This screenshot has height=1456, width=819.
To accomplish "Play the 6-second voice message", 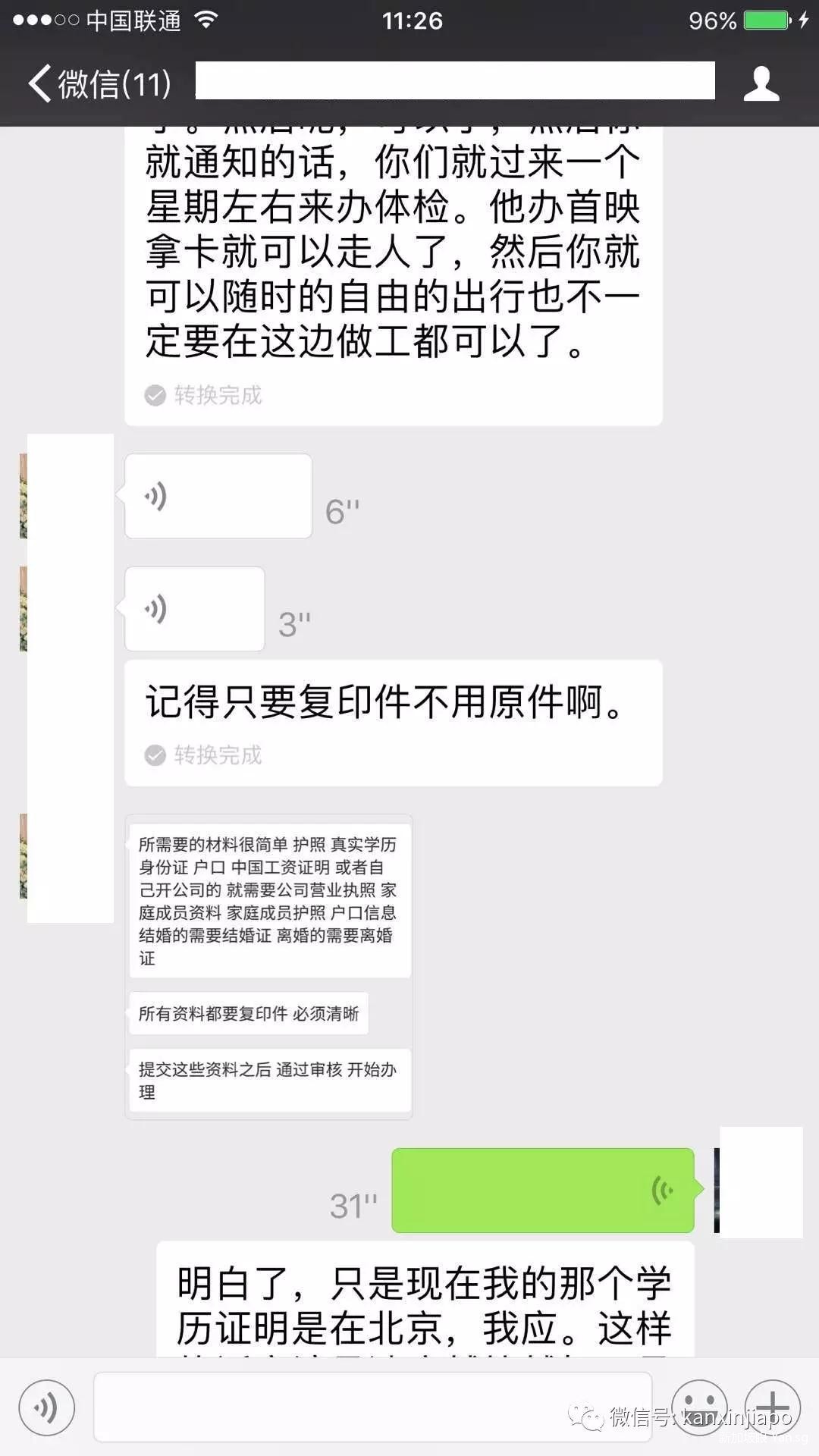I will click(218, 497).
